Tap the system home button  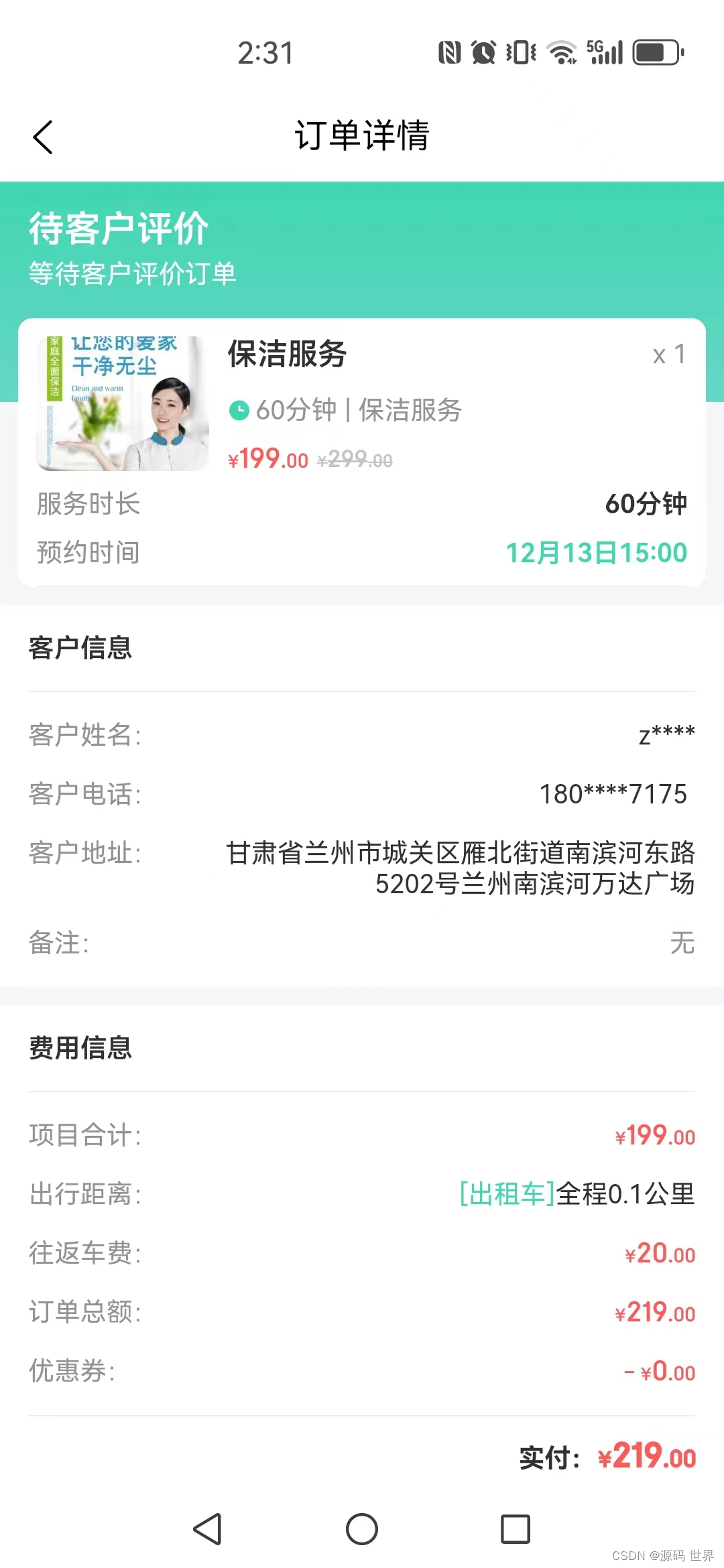click(362, 1529)
